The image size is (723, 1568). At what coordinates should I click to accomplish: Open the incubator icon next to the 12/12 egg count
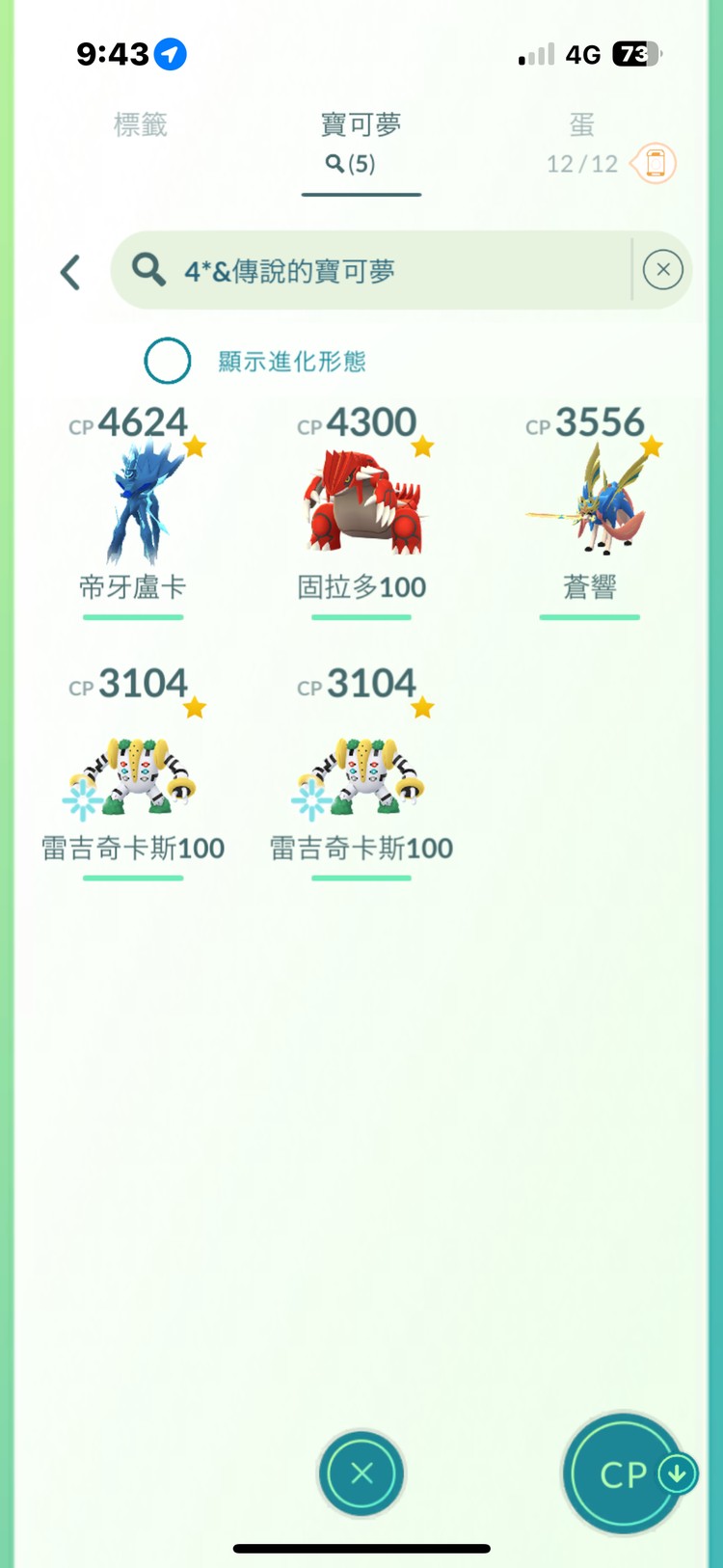[x=654, y=163]
